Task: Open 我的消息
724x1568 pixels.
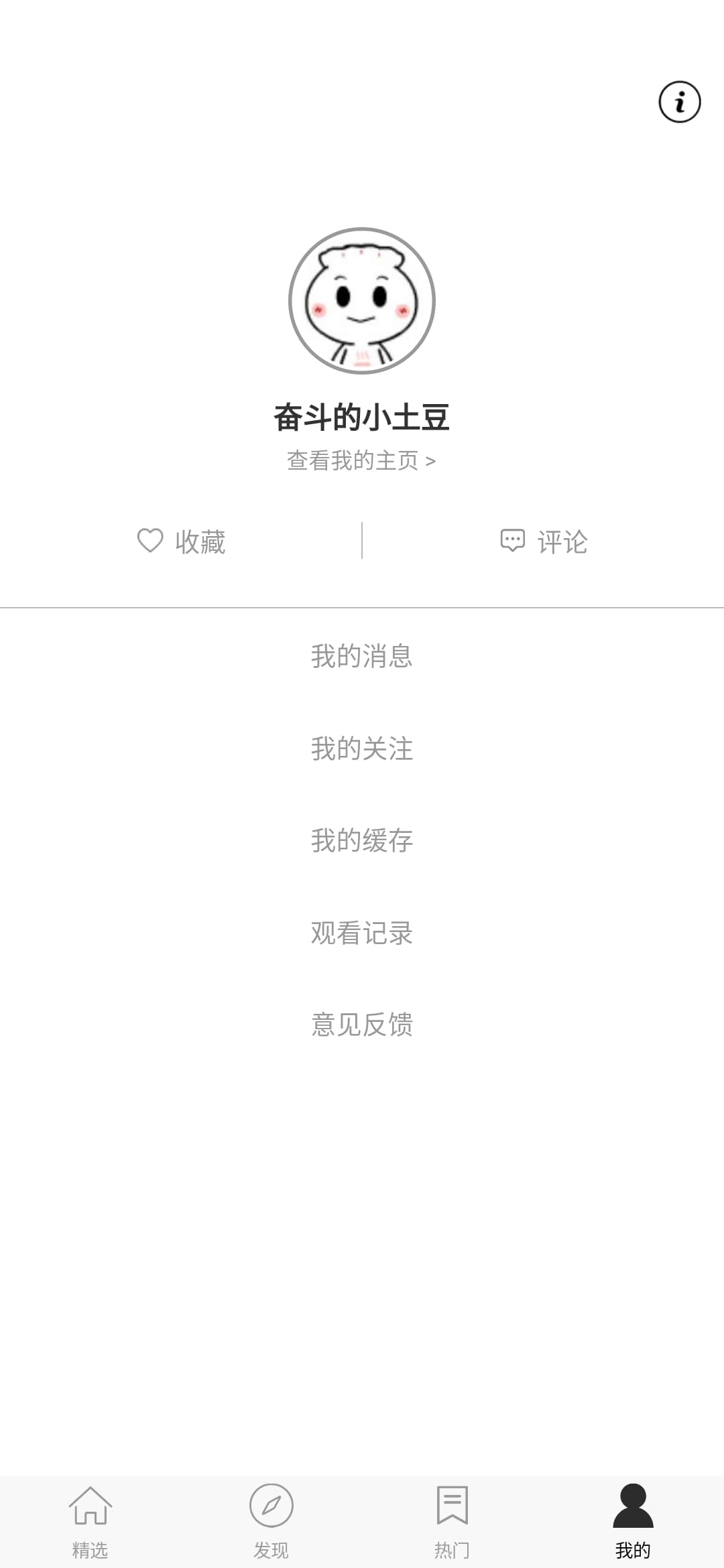Action: [x=362, y=656]
